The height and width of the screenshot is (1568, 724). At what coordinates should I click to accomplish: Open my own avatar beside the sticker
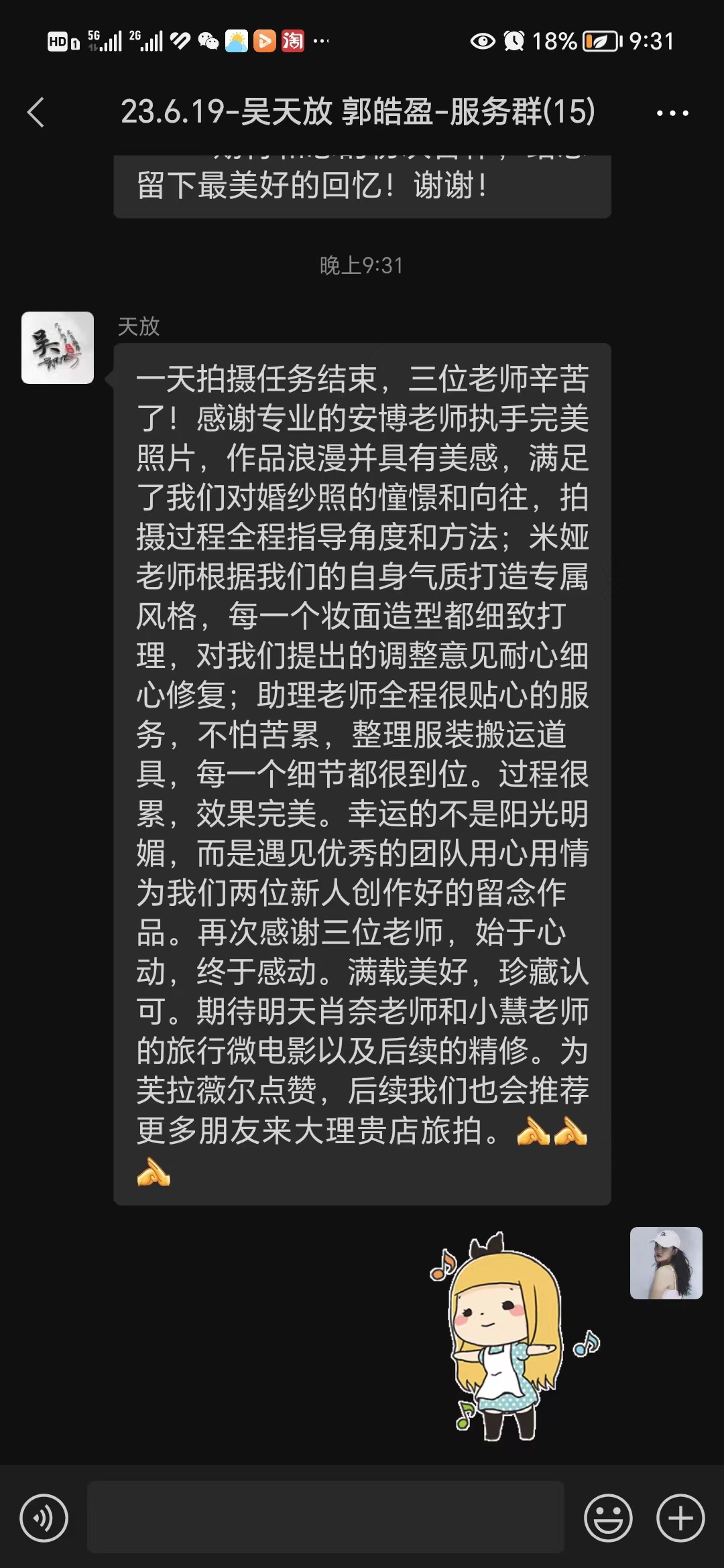[666, 1263]
